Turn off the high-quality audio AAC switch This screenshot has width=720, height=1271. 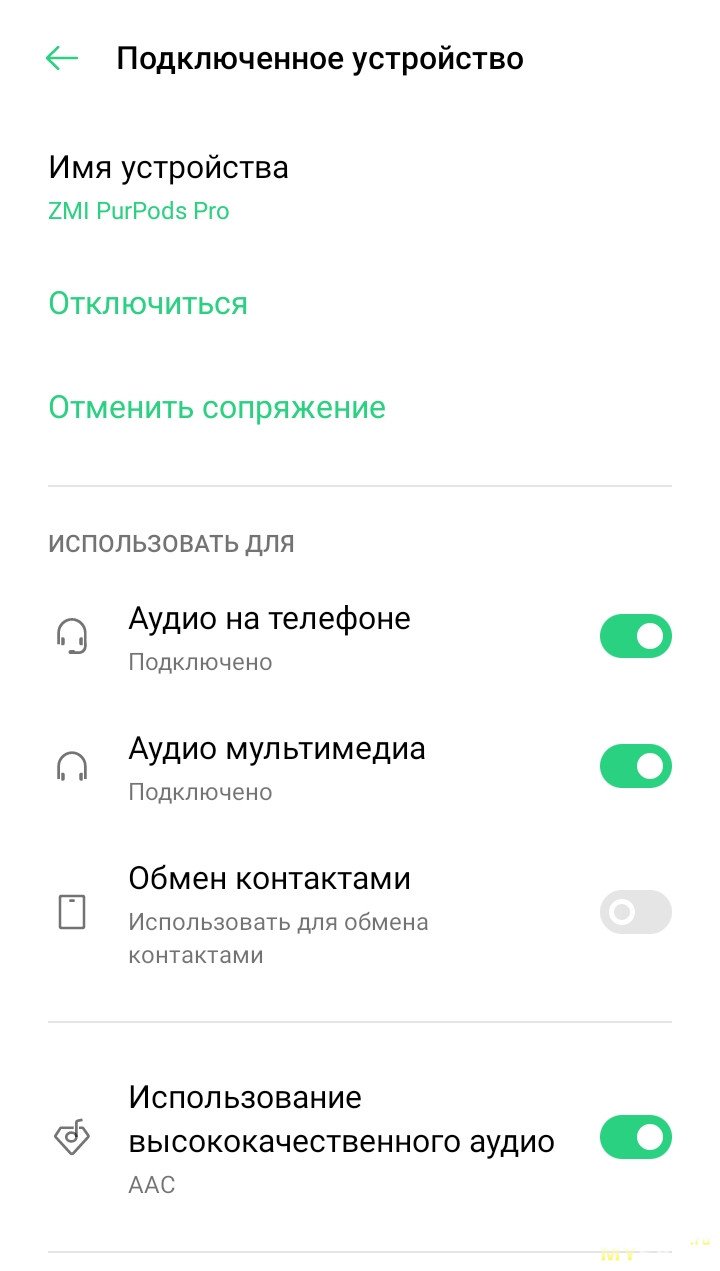(x=635, y=1137)
